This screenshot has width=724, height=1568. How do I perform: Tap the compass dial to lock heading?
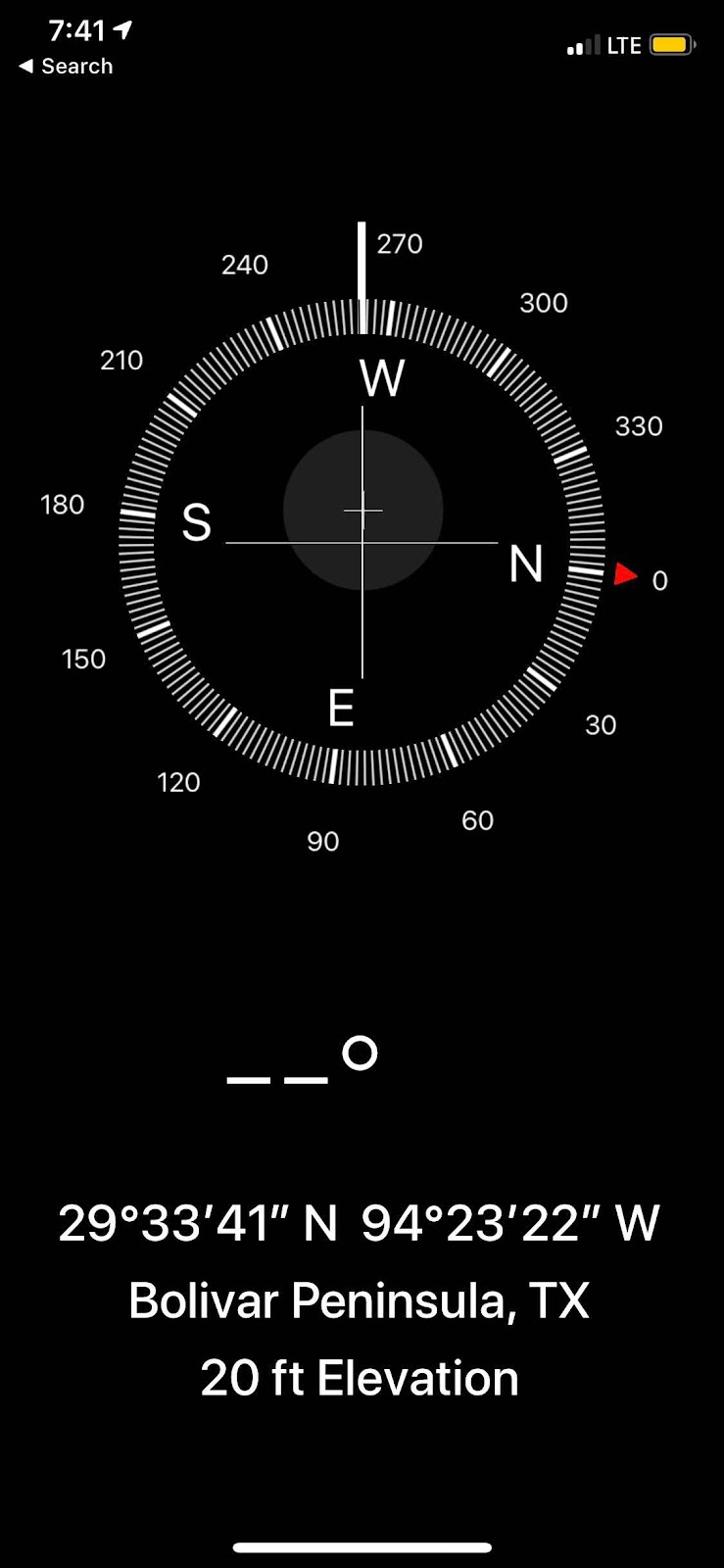[362, 542]
